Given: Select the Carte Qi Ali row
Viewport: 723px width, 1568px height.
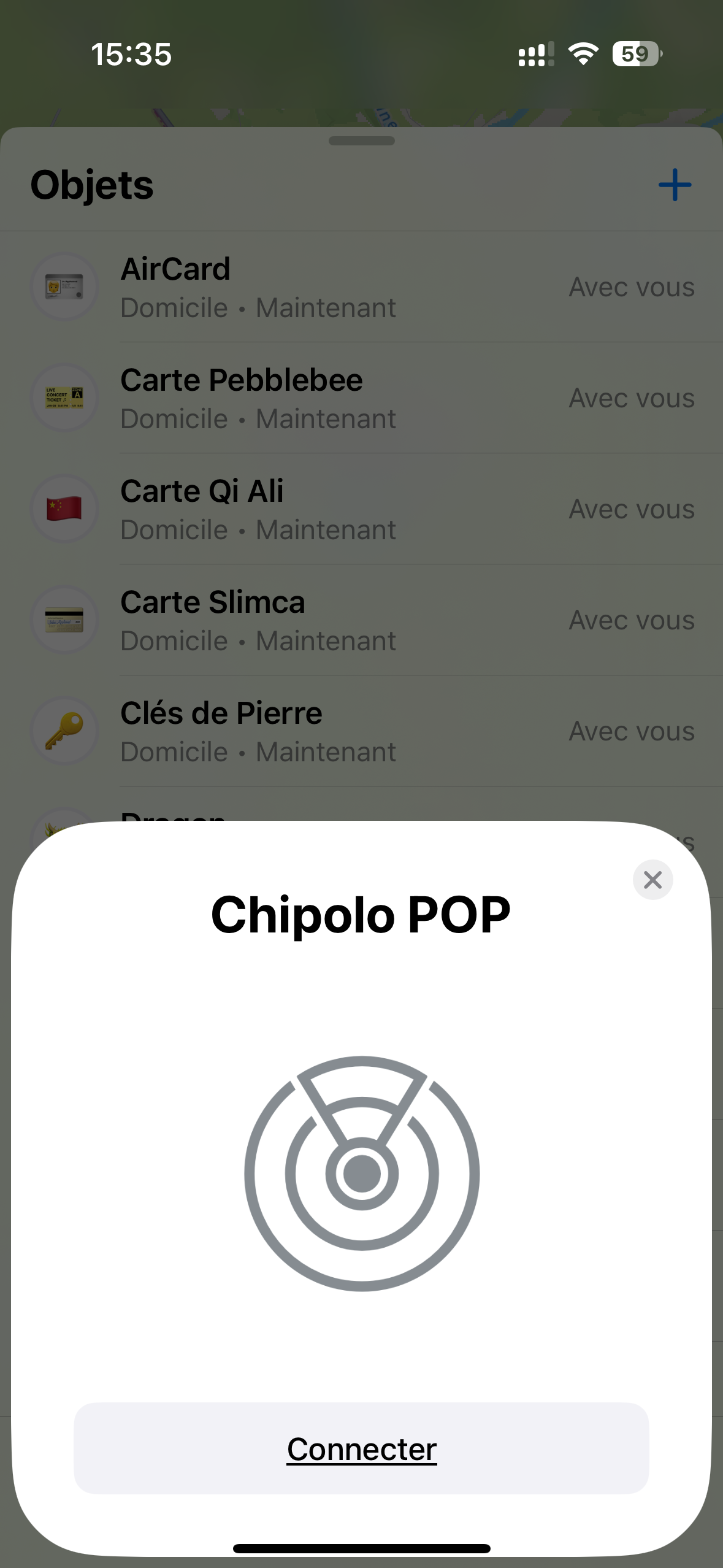Looking at the screenshot, I should [361, 509].
